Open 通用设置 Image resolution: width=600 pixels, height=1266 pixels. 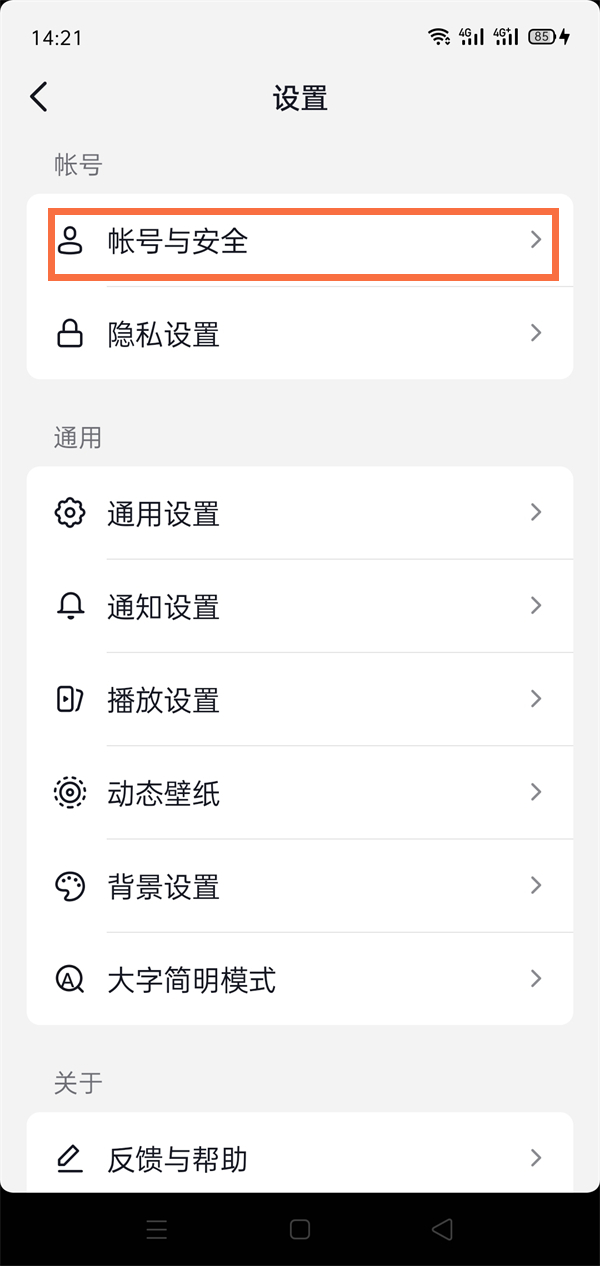pos(300,514)
